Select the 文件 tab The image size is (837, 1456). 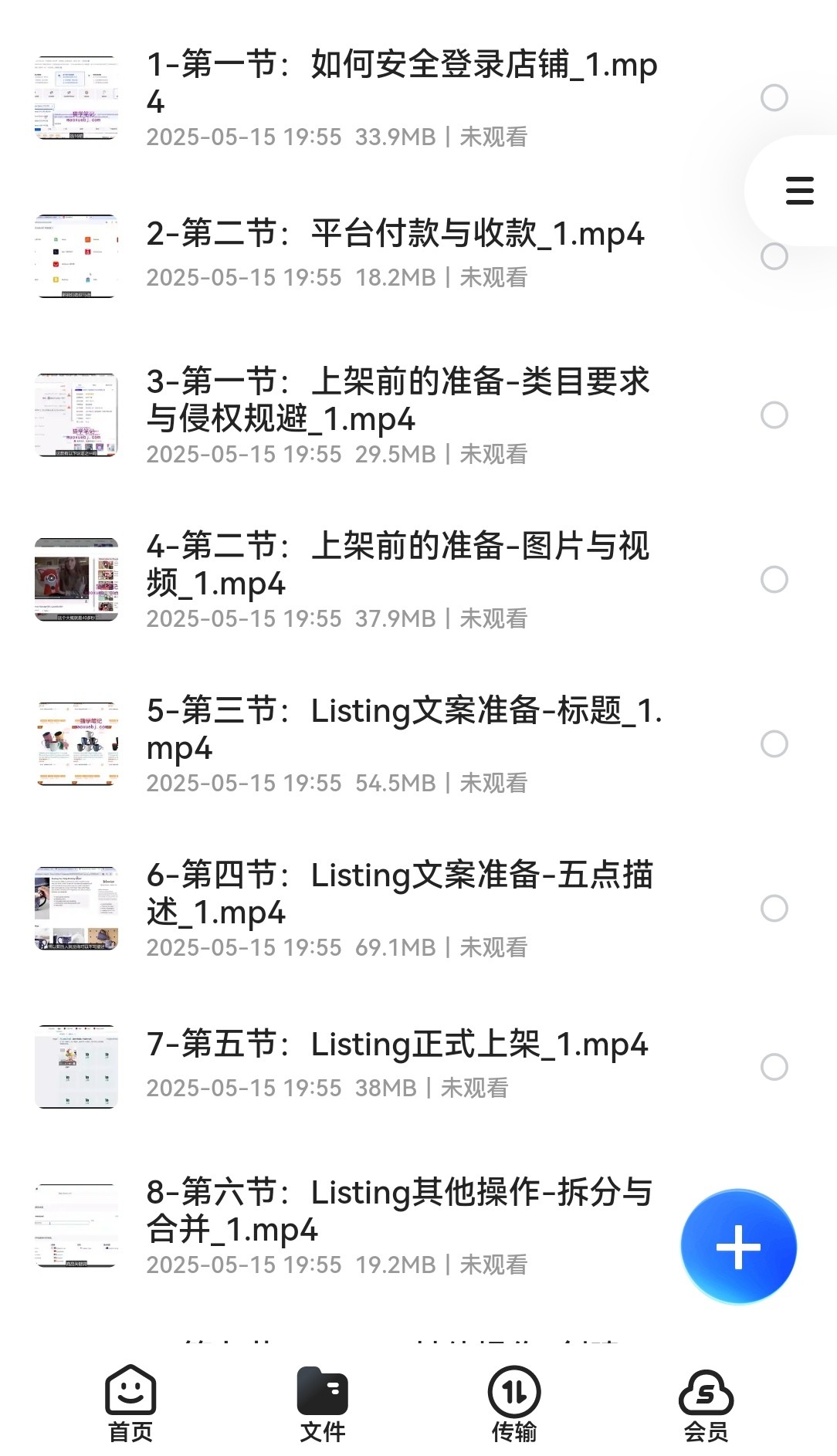pos(323,1404)
